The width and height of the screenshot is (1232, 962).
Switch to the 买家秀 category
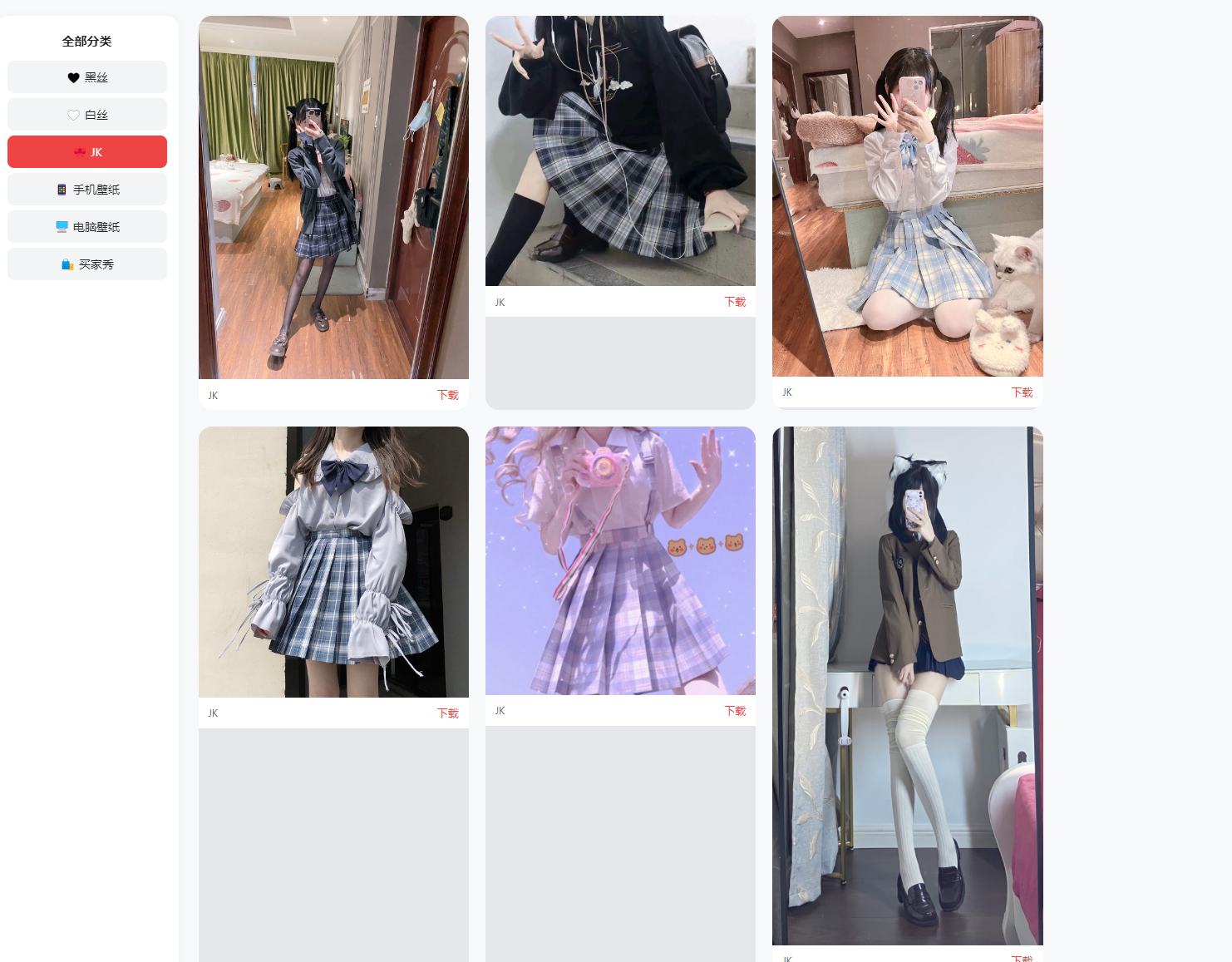(87, 264)
